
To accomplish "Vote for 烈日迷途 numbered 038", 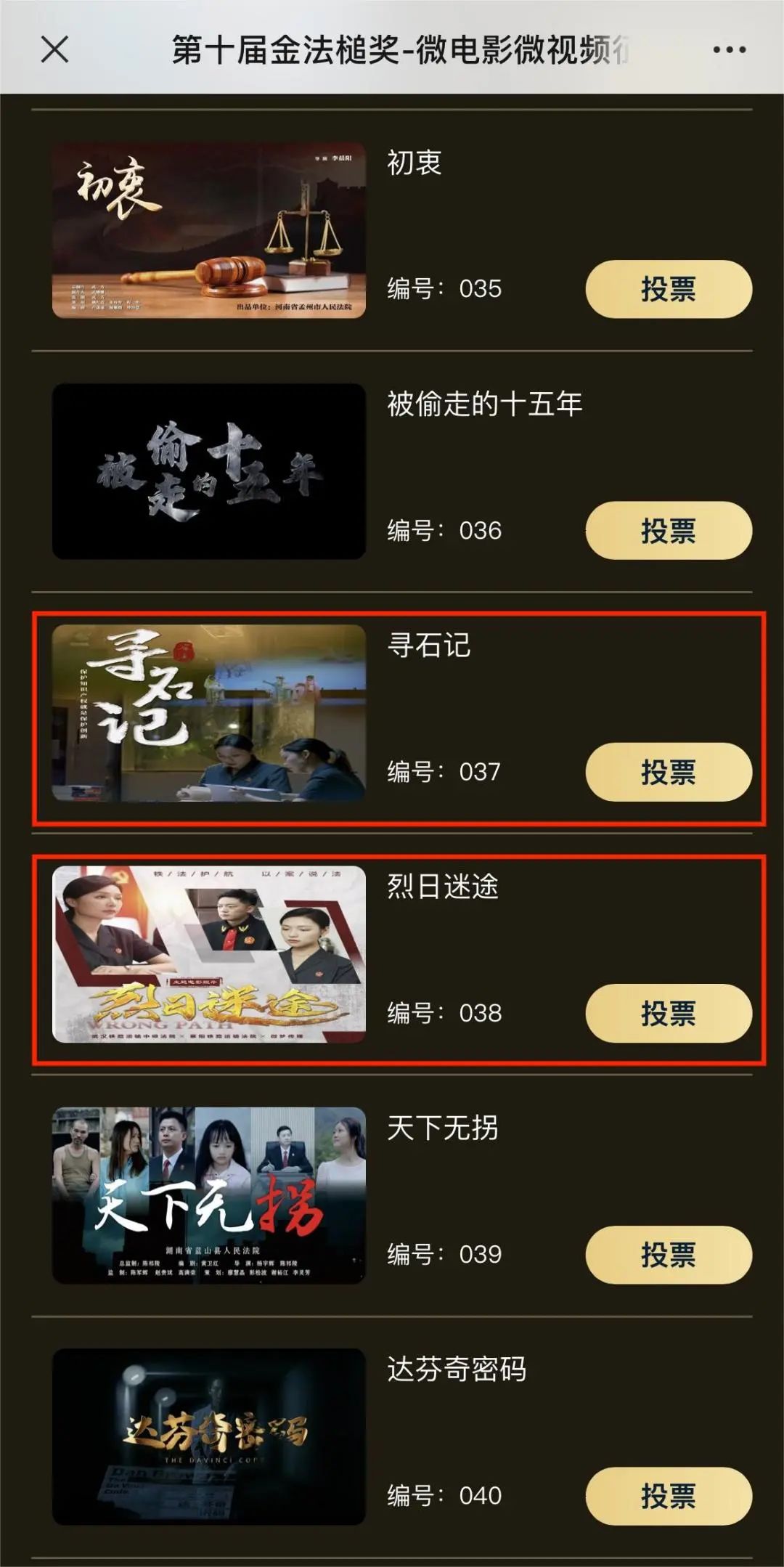I will point(668,1013).
